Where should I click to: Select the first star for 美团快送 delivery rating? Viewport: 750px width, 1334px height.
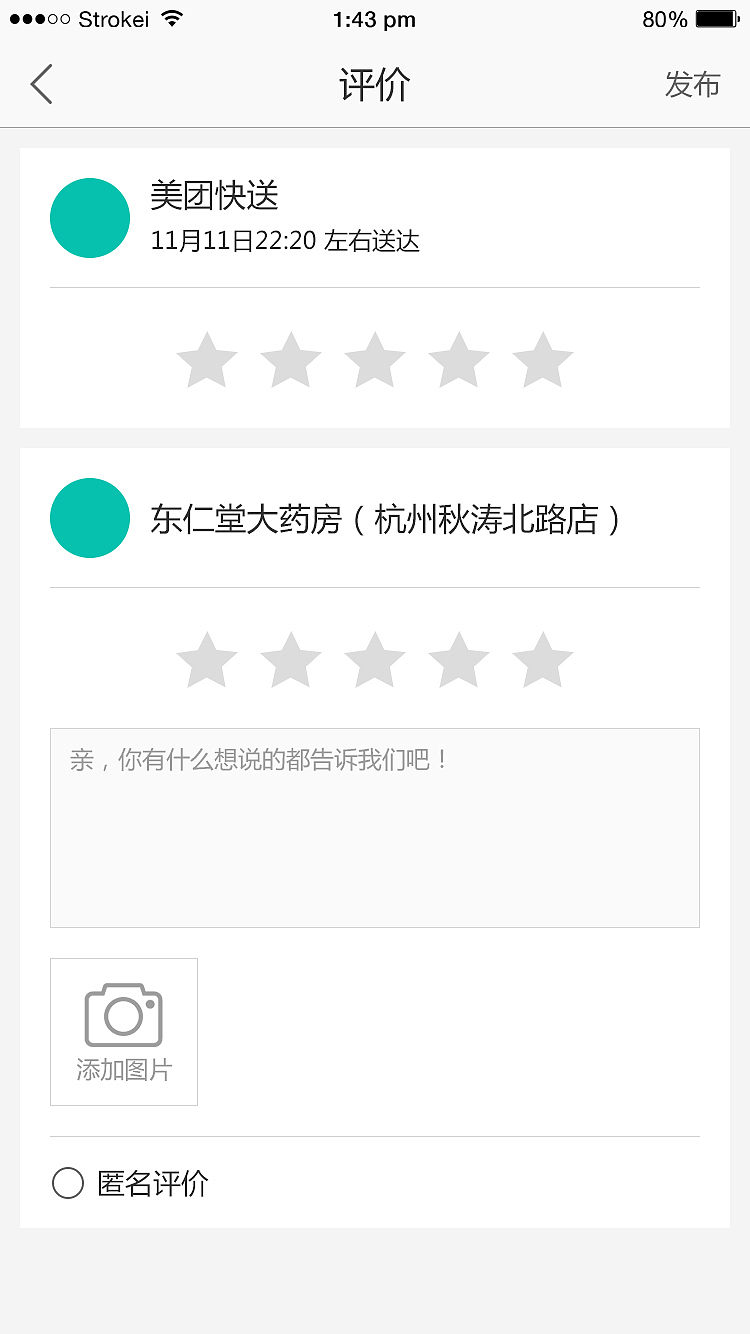[206, 359]
